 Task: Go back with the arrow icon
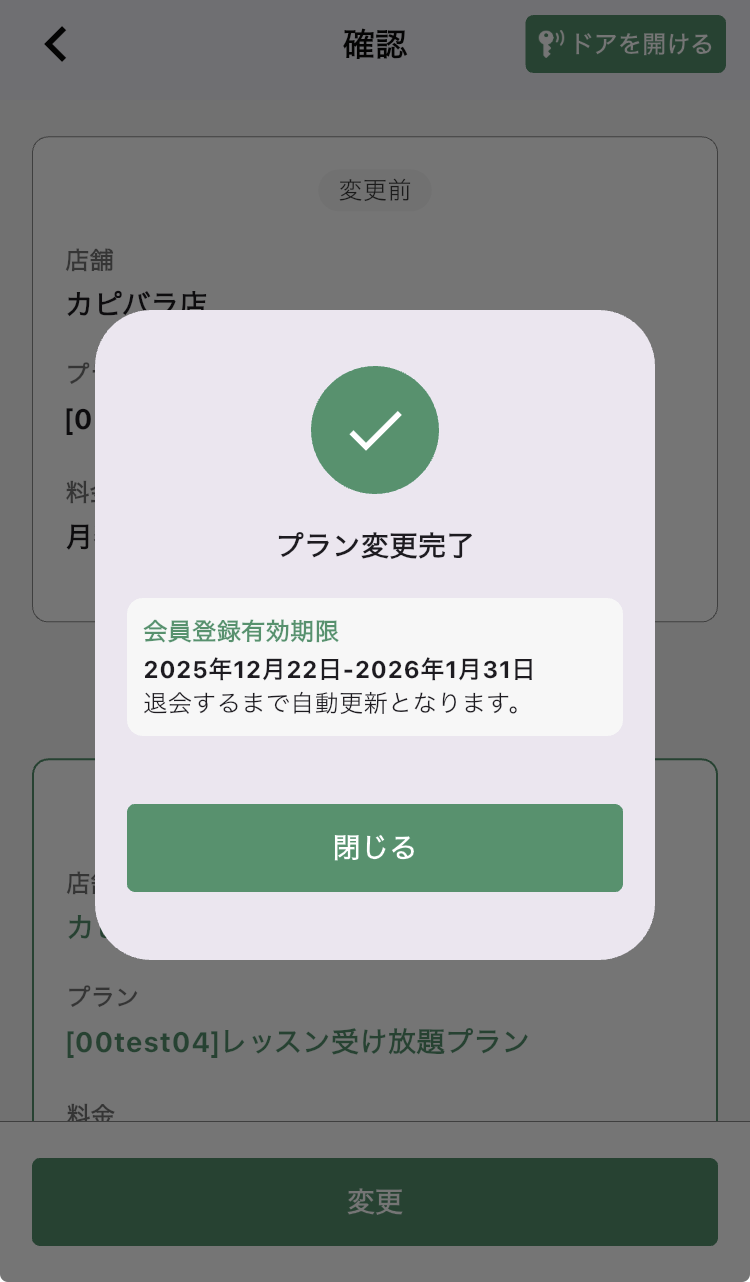(x=56, y=44)
